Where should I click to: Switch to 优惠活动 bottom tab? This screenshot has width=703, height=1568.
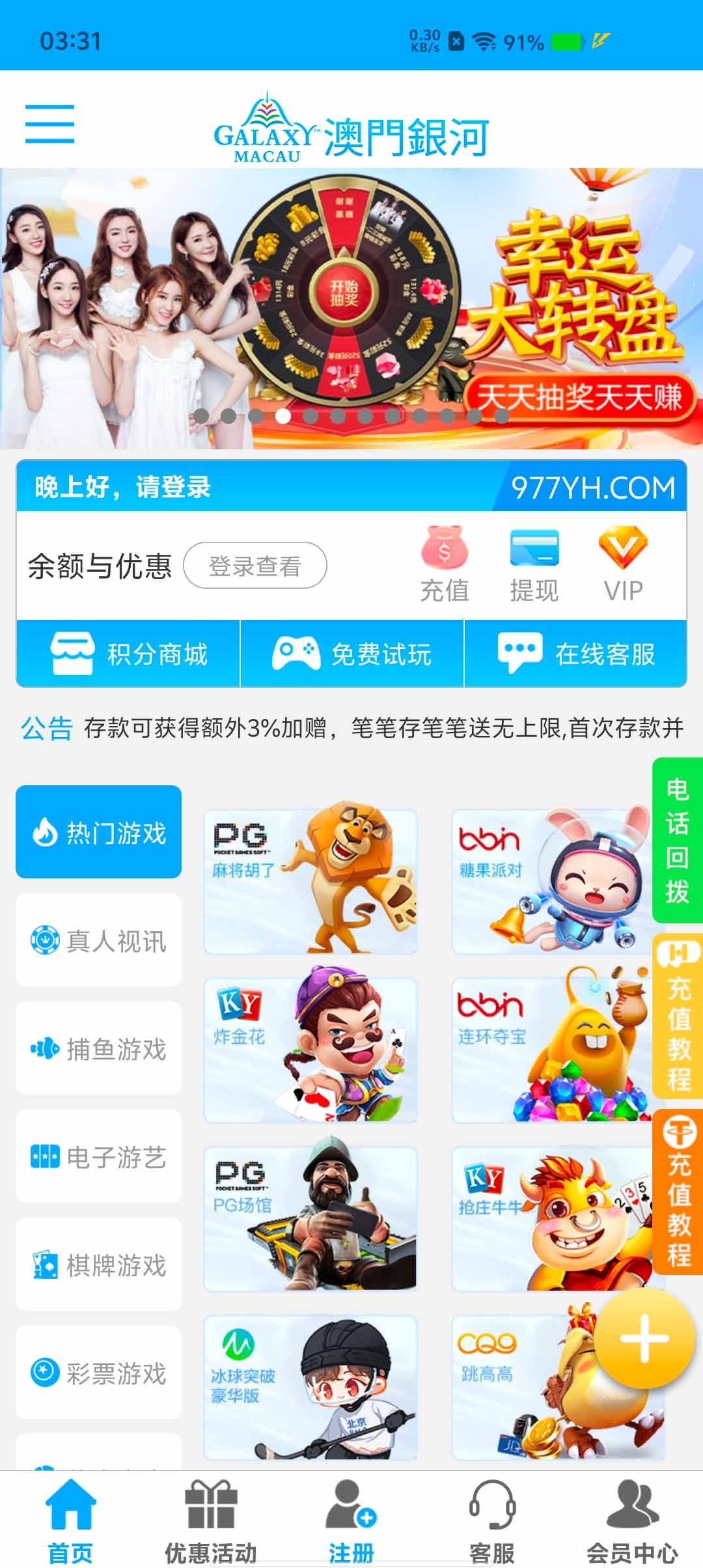pyautogui.click(x=211, y=1521)
